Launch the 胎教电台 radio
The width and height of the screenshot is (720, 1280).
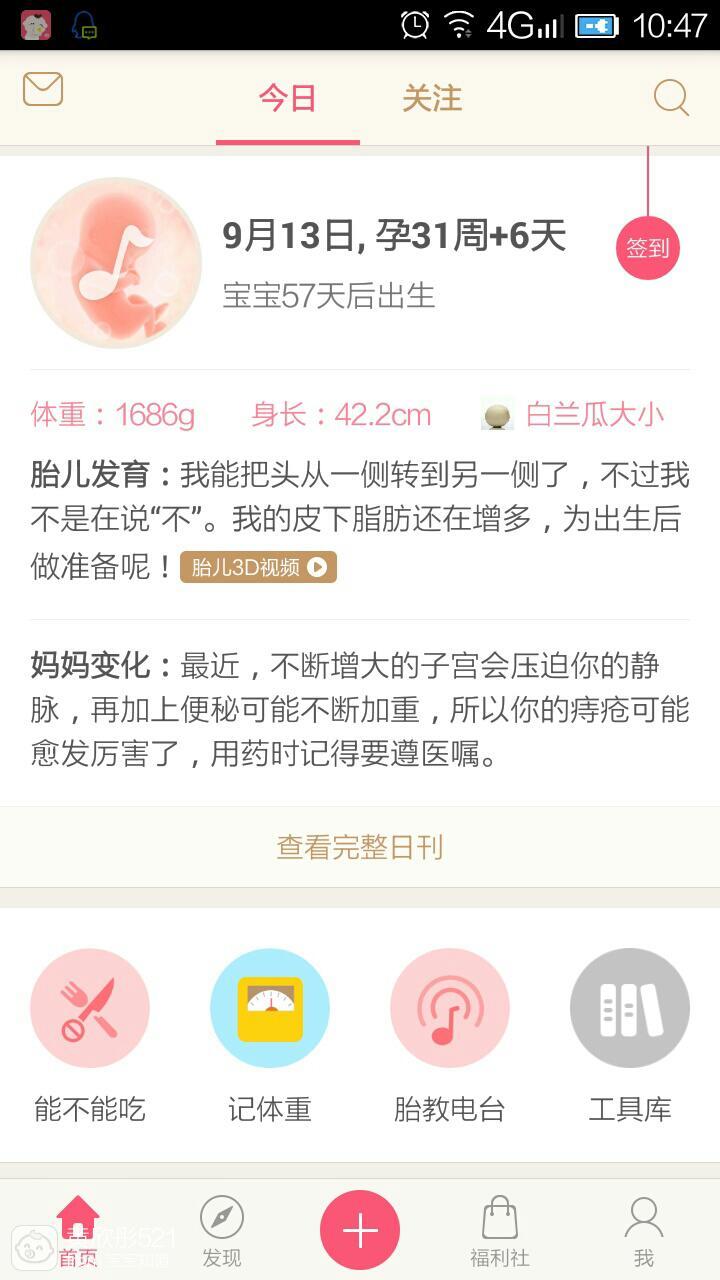450,1008
